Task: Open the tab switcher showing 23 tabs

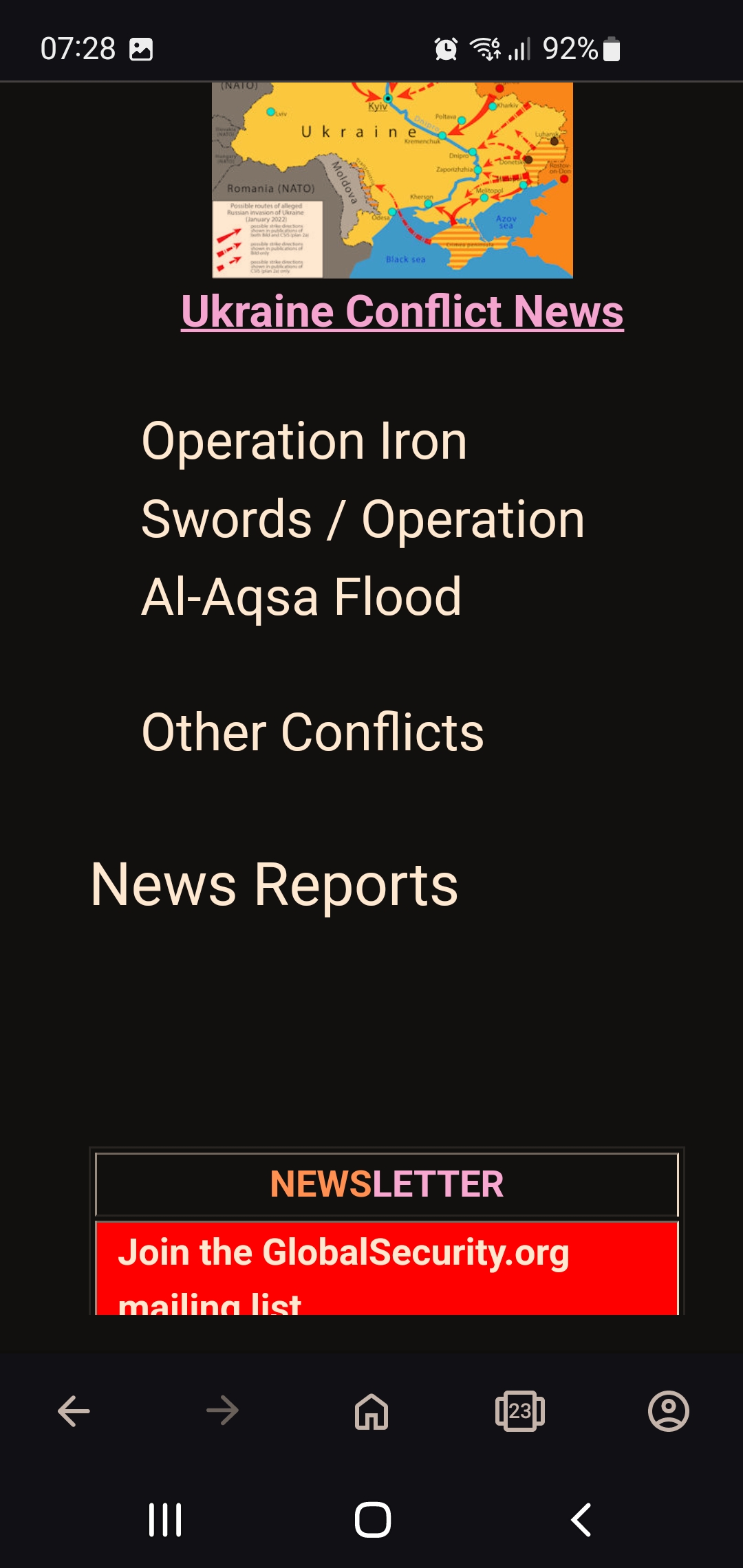Action: [x=520, y=1411]
